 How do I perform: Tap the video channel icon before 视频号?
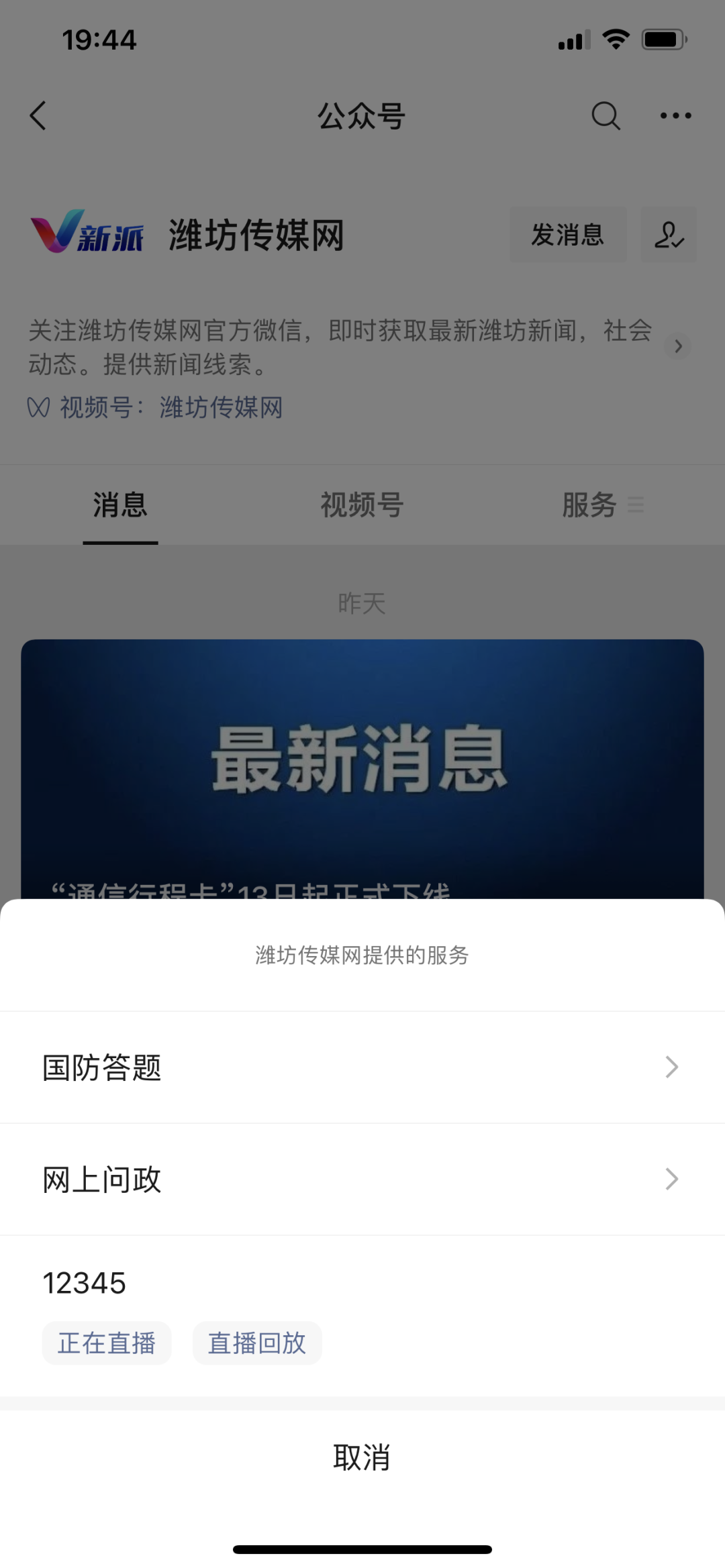pyautogui.click(x=37, y=408)
